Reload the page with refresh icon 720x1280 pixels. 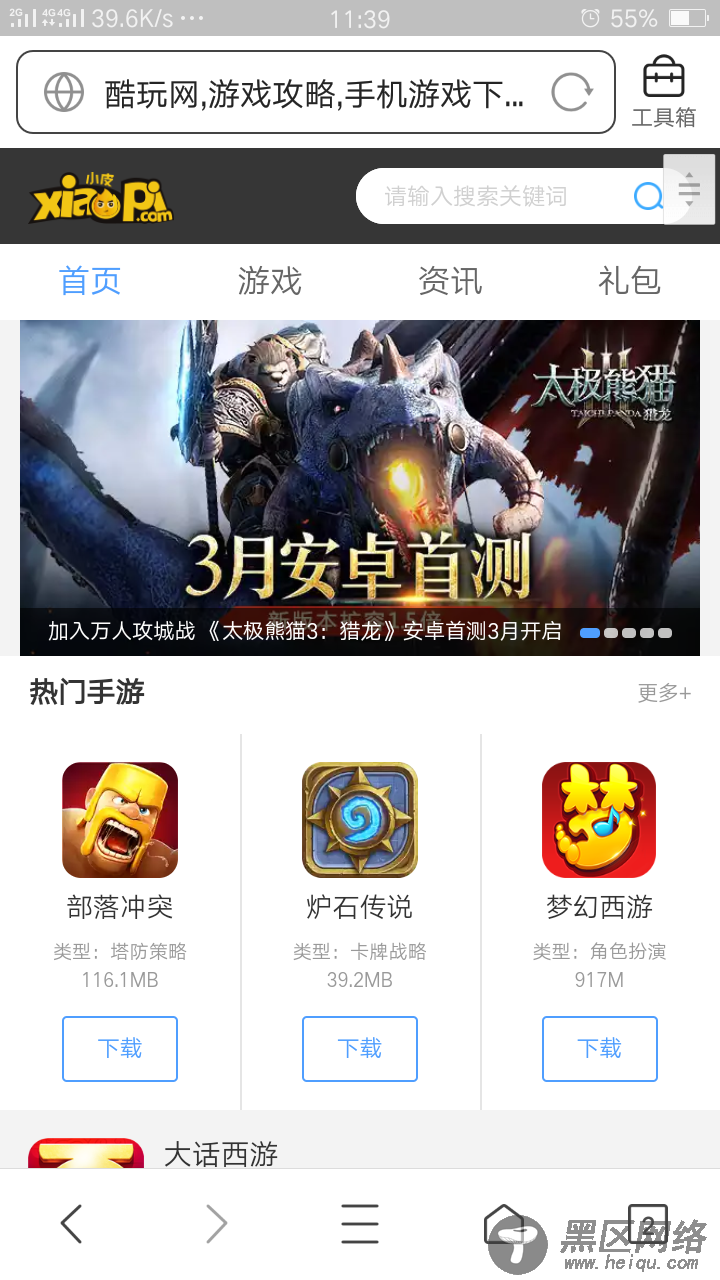tap(572, 93)
